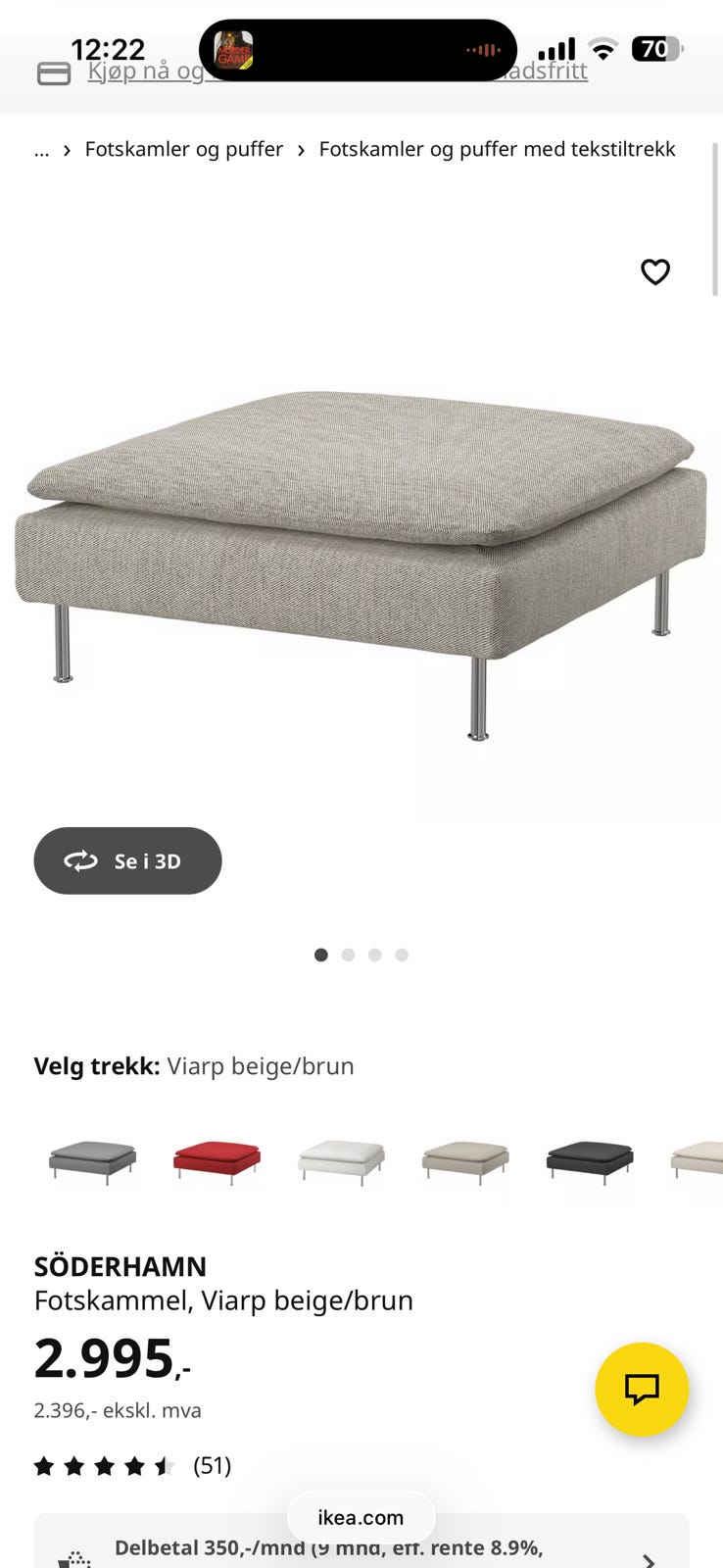Image resolution: width=723 pixels, height=1568 pixels.
Task: Expand the collapsed breadcrumb ellipsis
Action: tap(41, 150)
